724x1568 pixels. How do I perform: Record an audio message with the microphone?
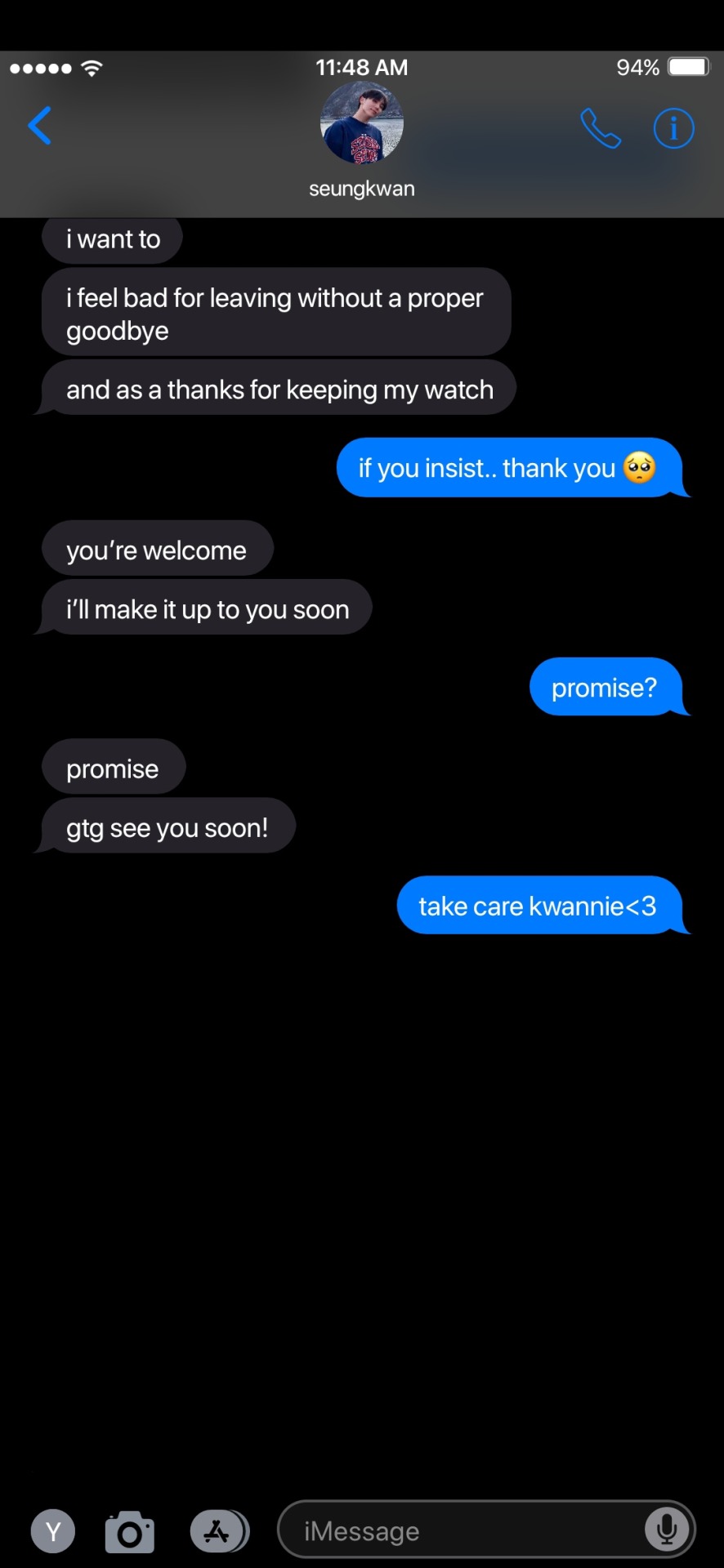(666, 1530)
